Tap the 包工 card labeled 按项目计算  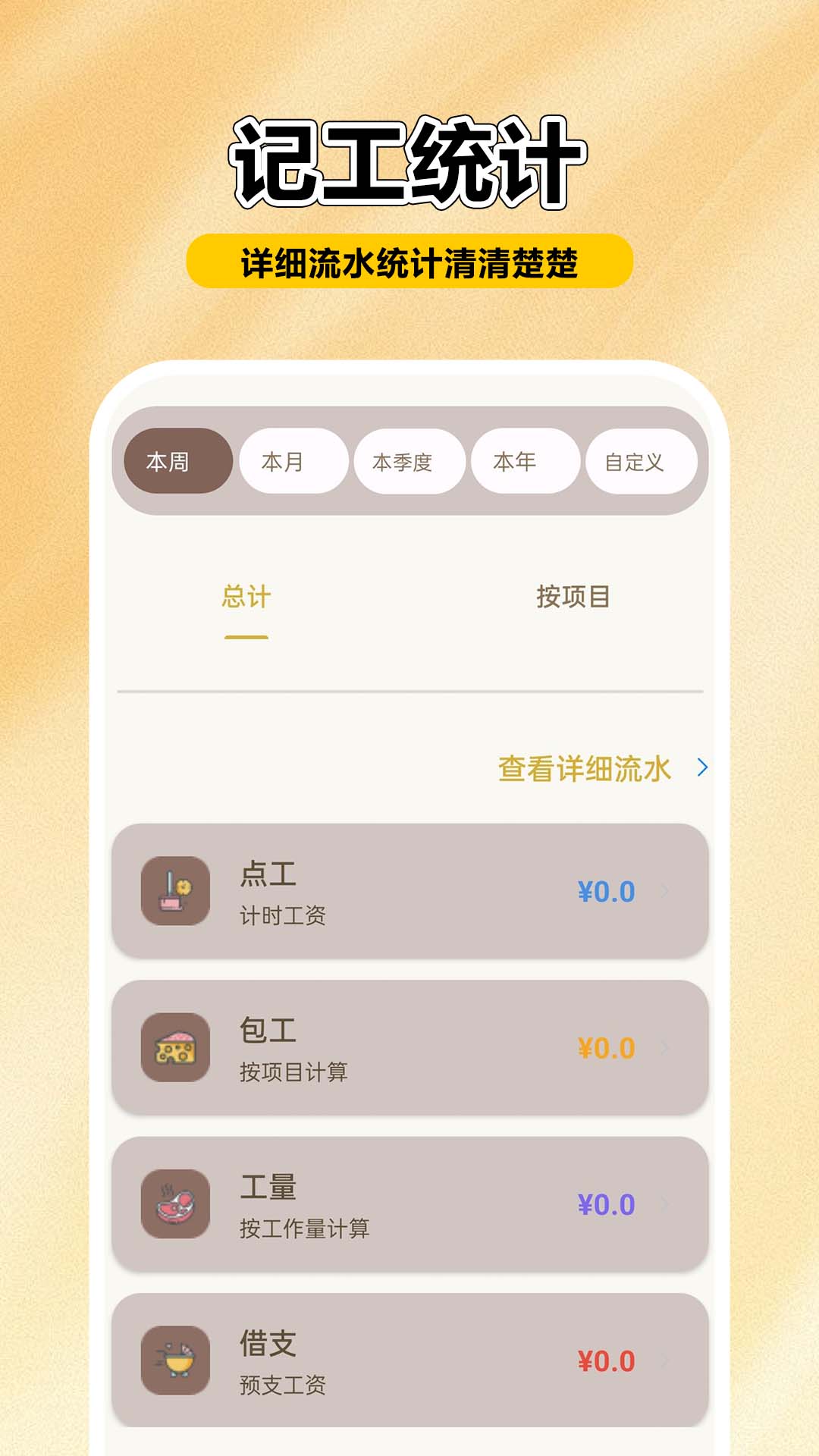(x=409, y=1050)
